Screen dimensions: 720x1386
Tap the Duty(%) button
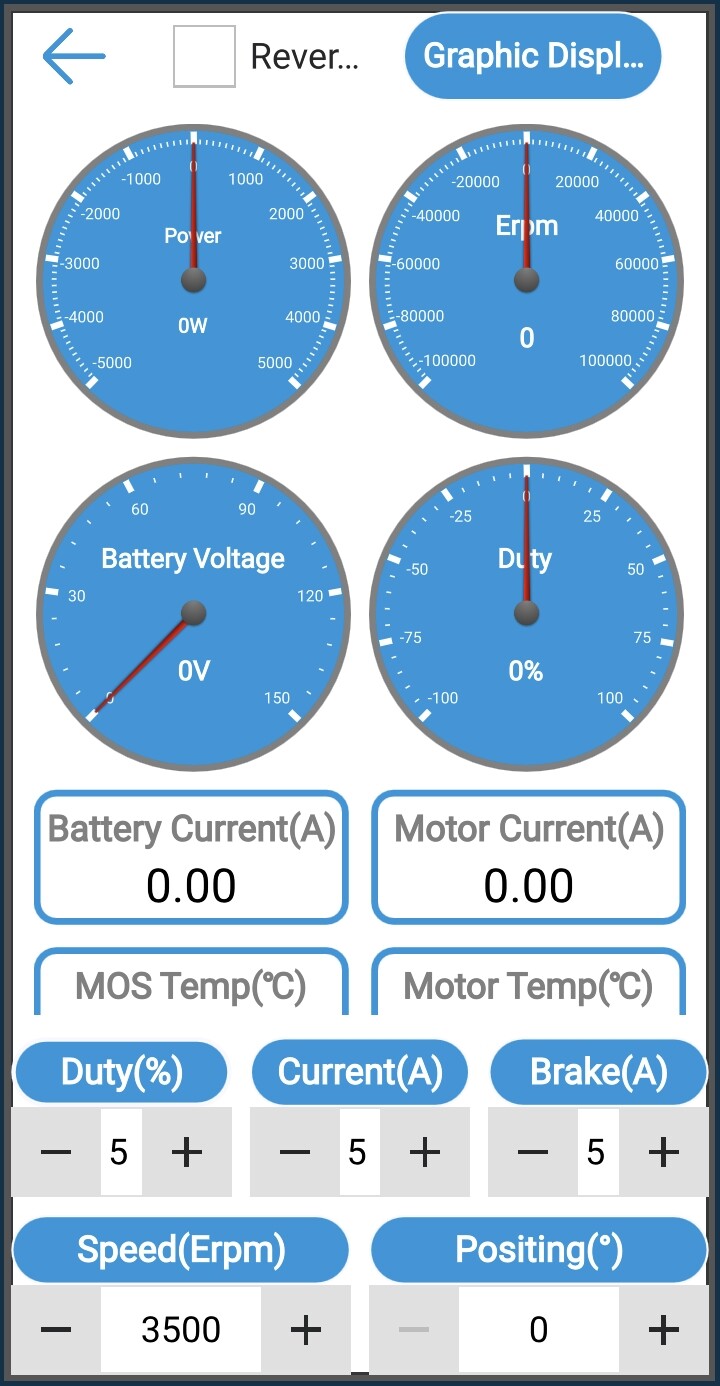pyautogui.click(x=121, y=1072)
